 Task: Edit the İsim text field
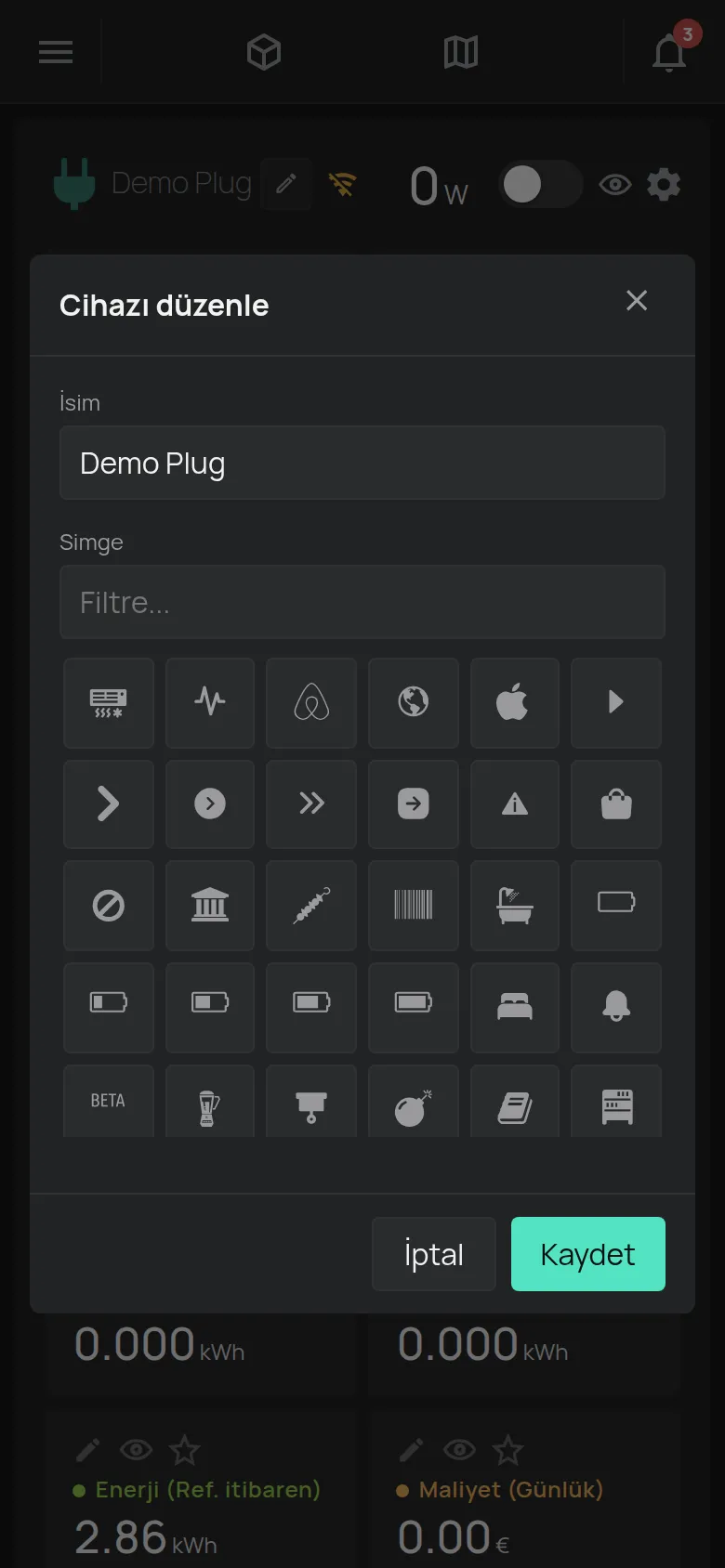click(362, 463)
